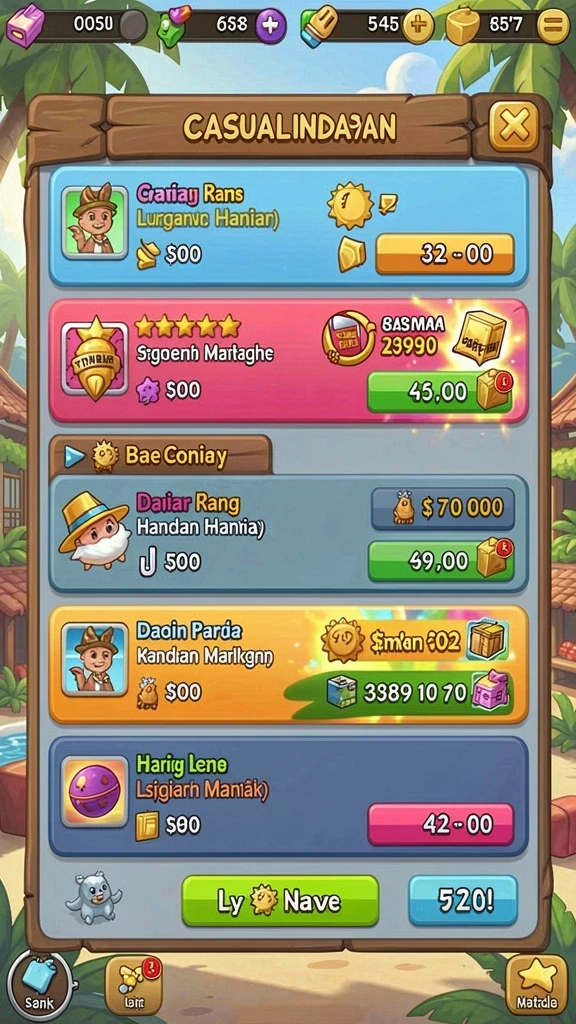Add more with the purple plus icon
576x1024 pixels.
tap(270, 27)
